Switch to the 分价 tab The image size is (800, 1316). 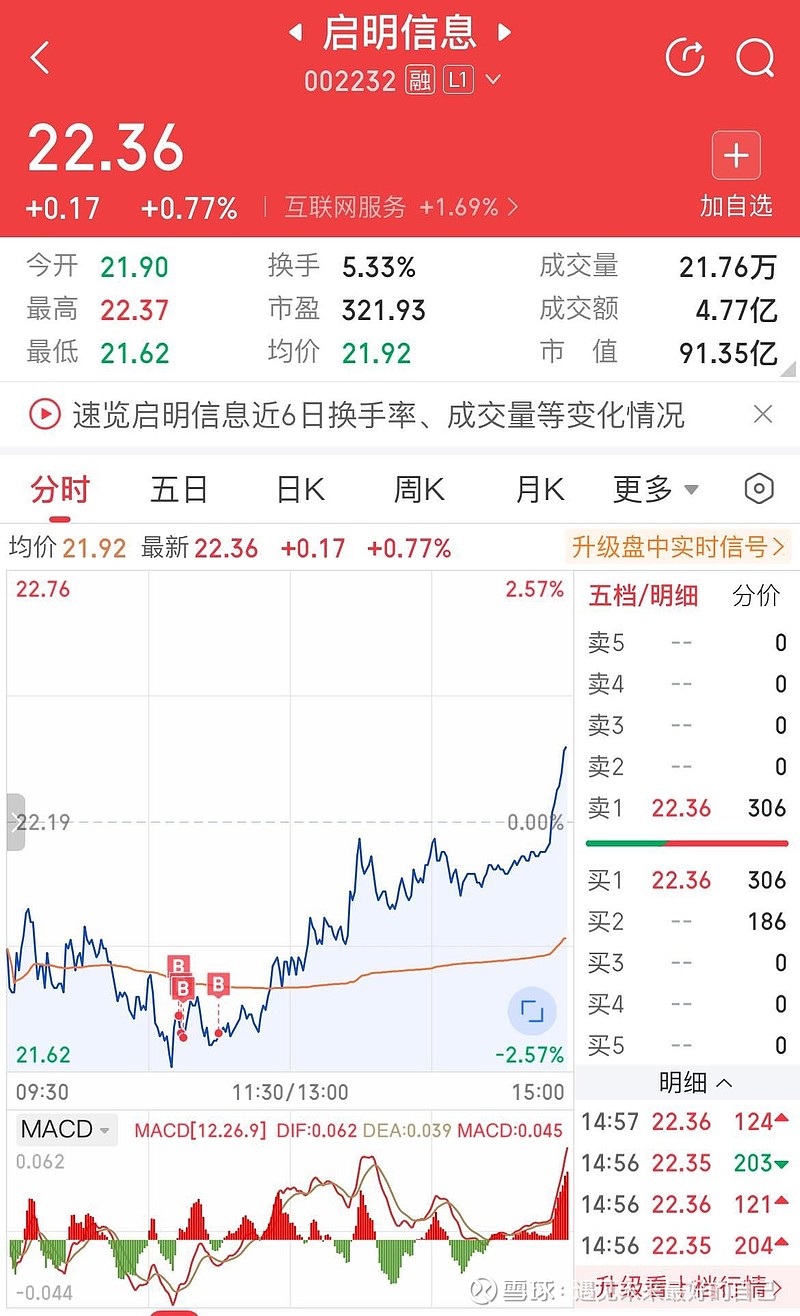coord(756,596)
